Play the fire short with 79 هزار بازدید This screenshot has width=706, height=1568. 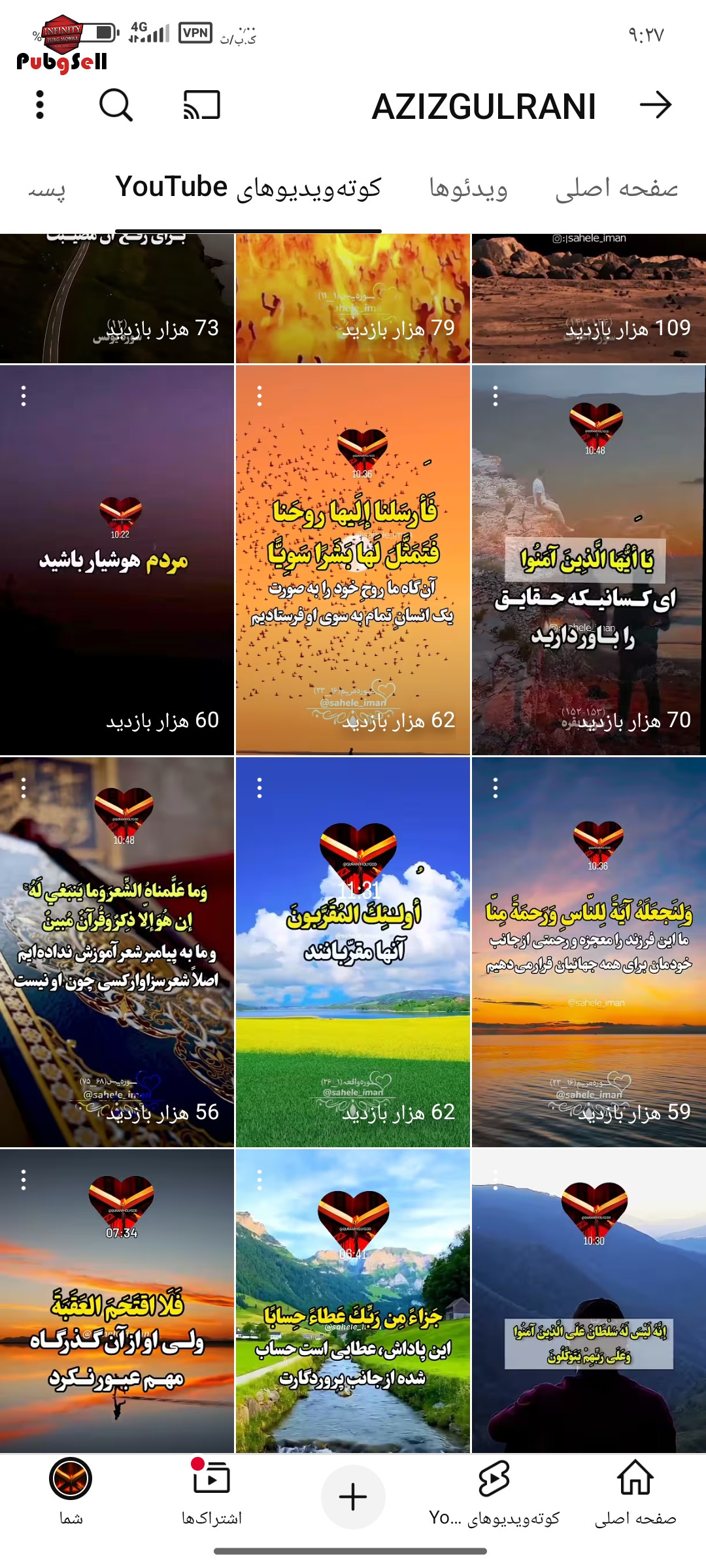pos(353,299)
